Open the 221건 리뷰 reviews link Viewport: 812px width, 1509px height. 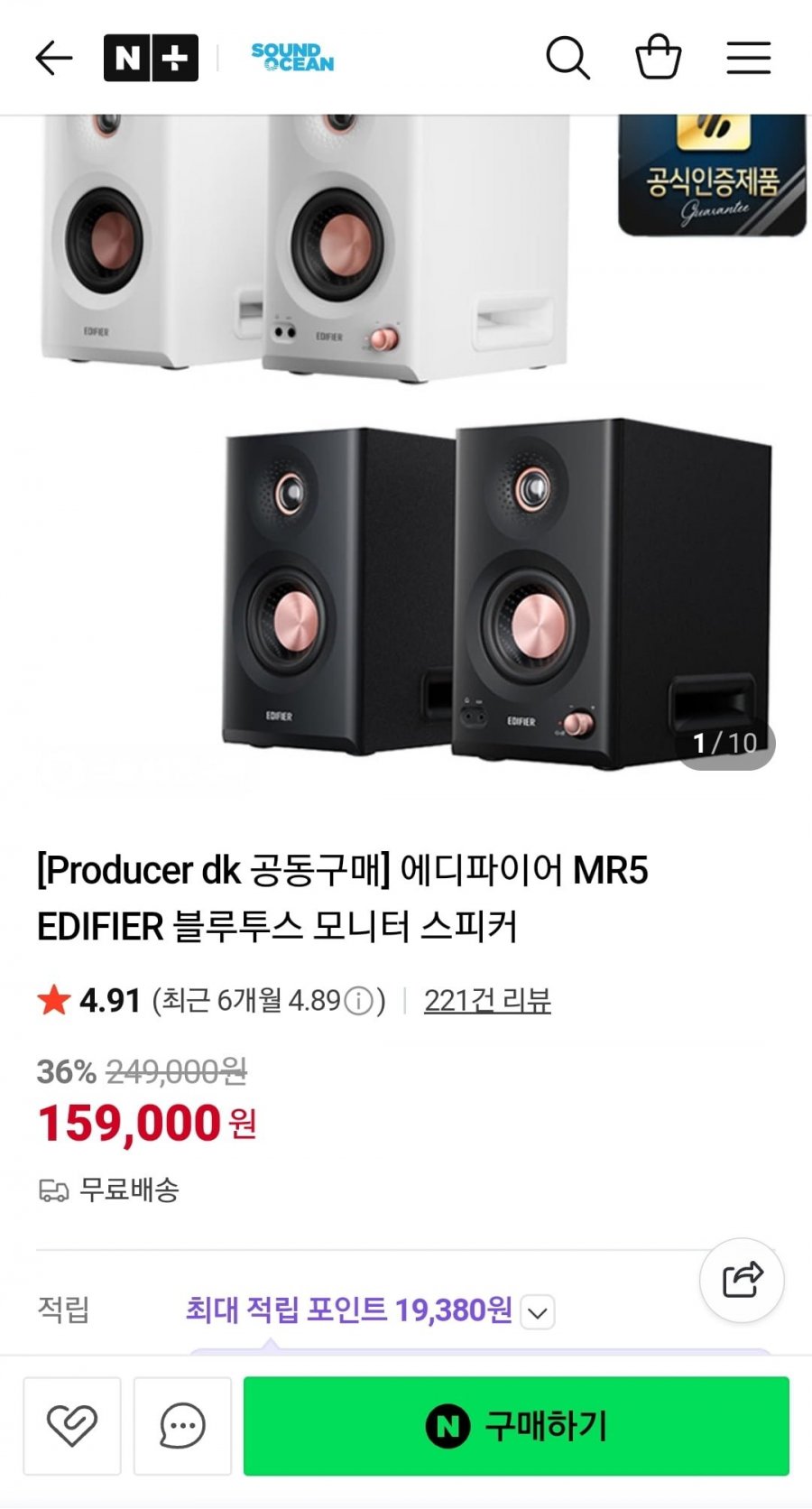pyautogui.click(x=487, y=1000)
